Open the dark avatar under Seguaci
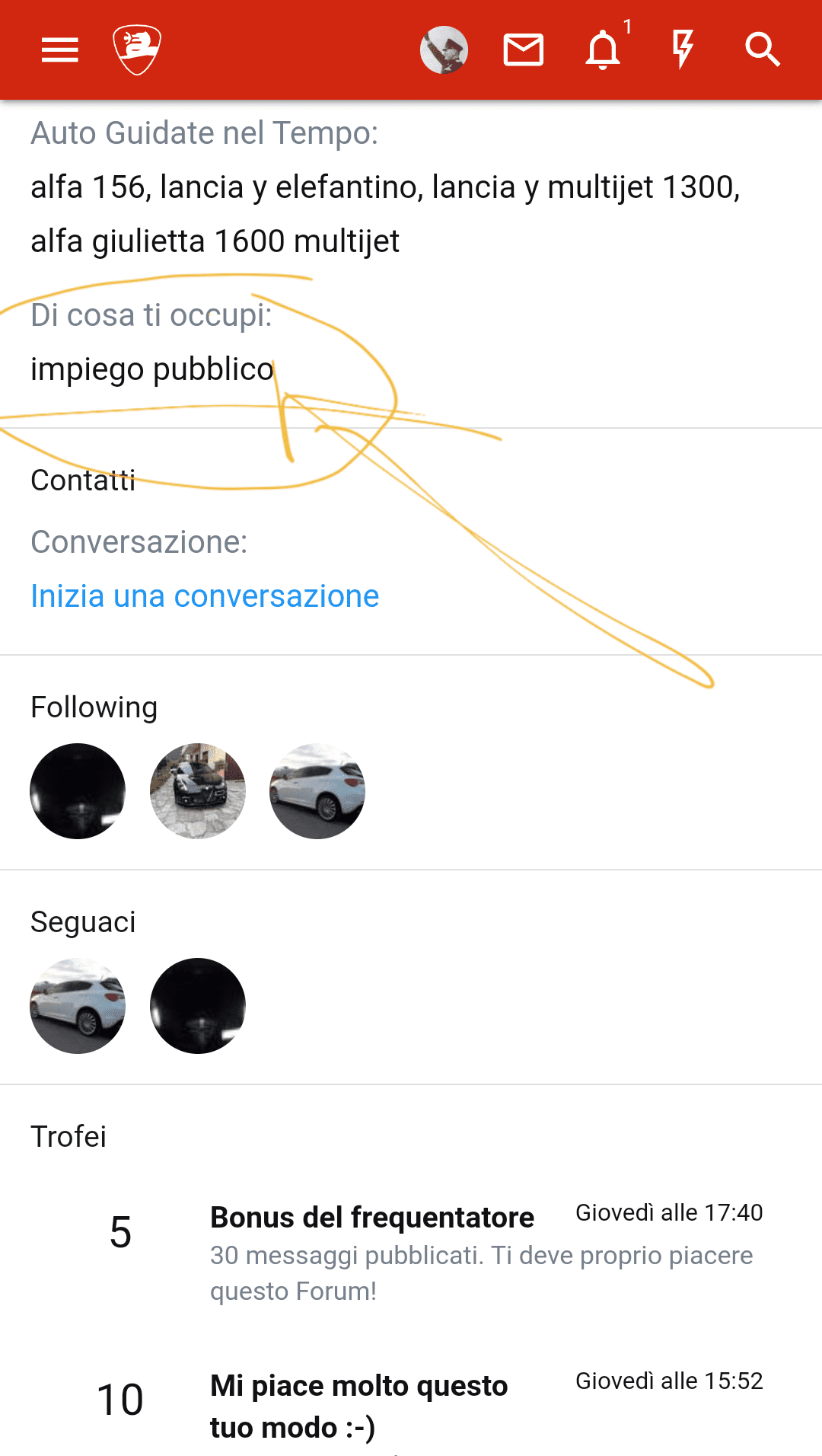 198,1006
